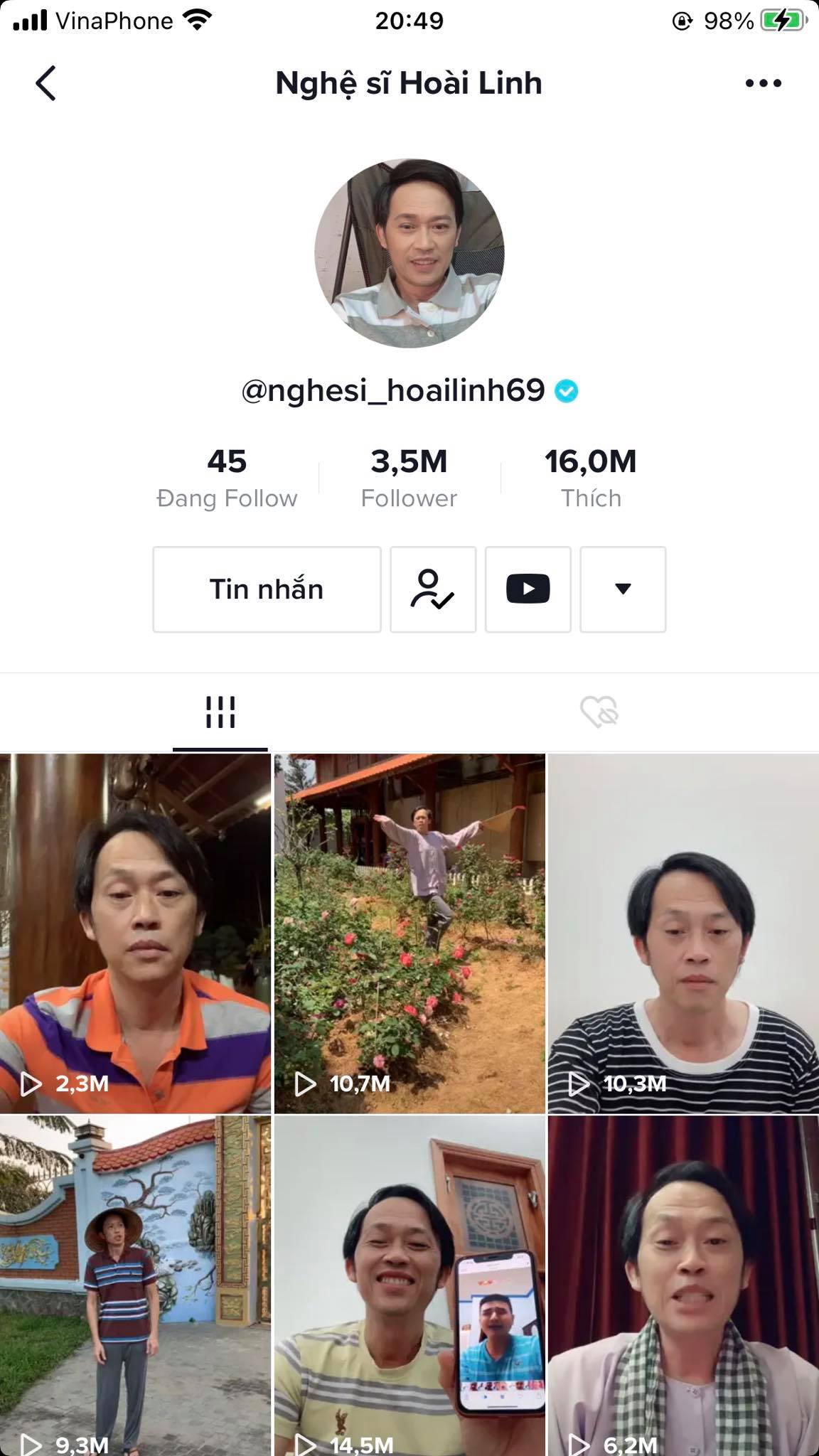The width and height of the screenshot is (819, 1456).
Task: Open the video with 9,3M views
Action: pyautogui.click(x=135, y=1287)
